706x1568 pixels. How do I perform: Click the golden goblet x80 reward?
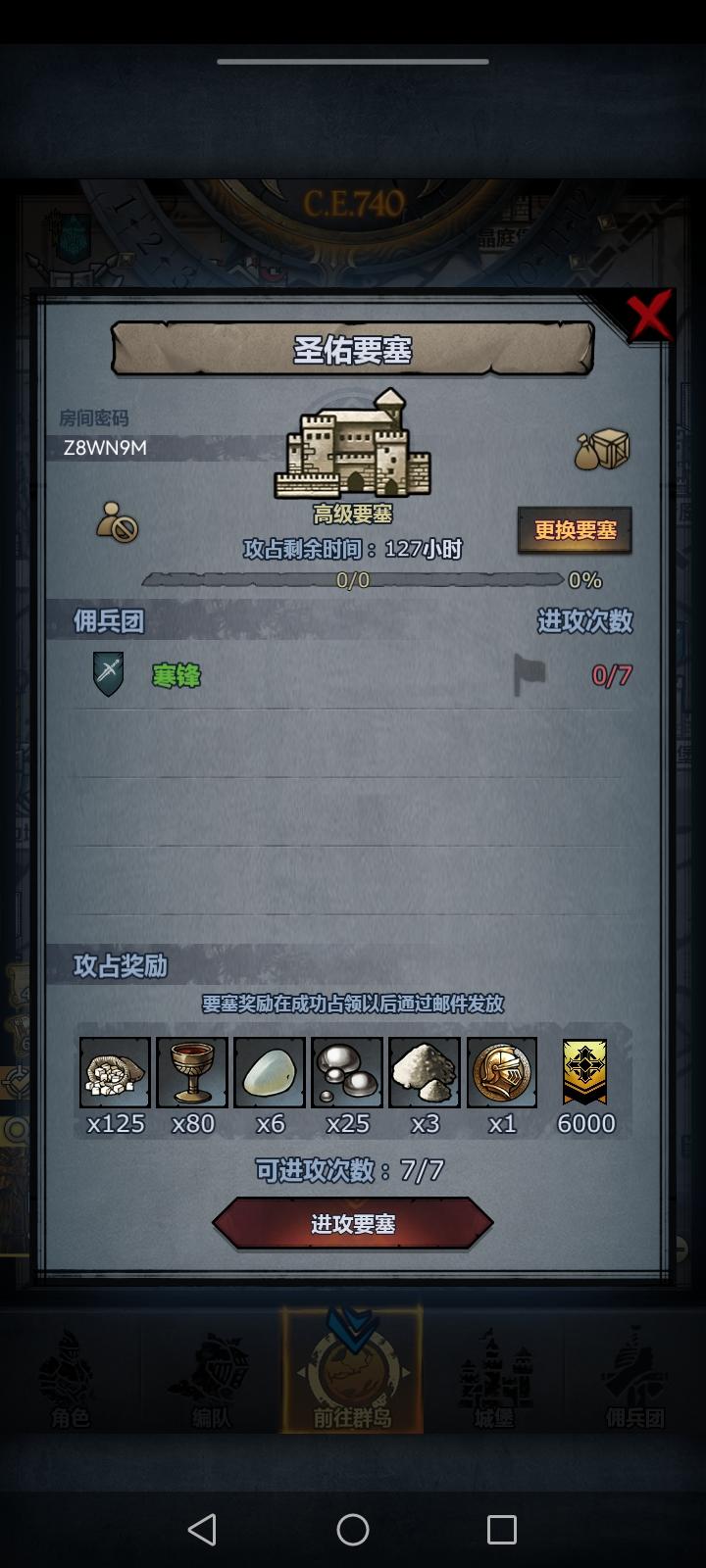point(191,1072)
